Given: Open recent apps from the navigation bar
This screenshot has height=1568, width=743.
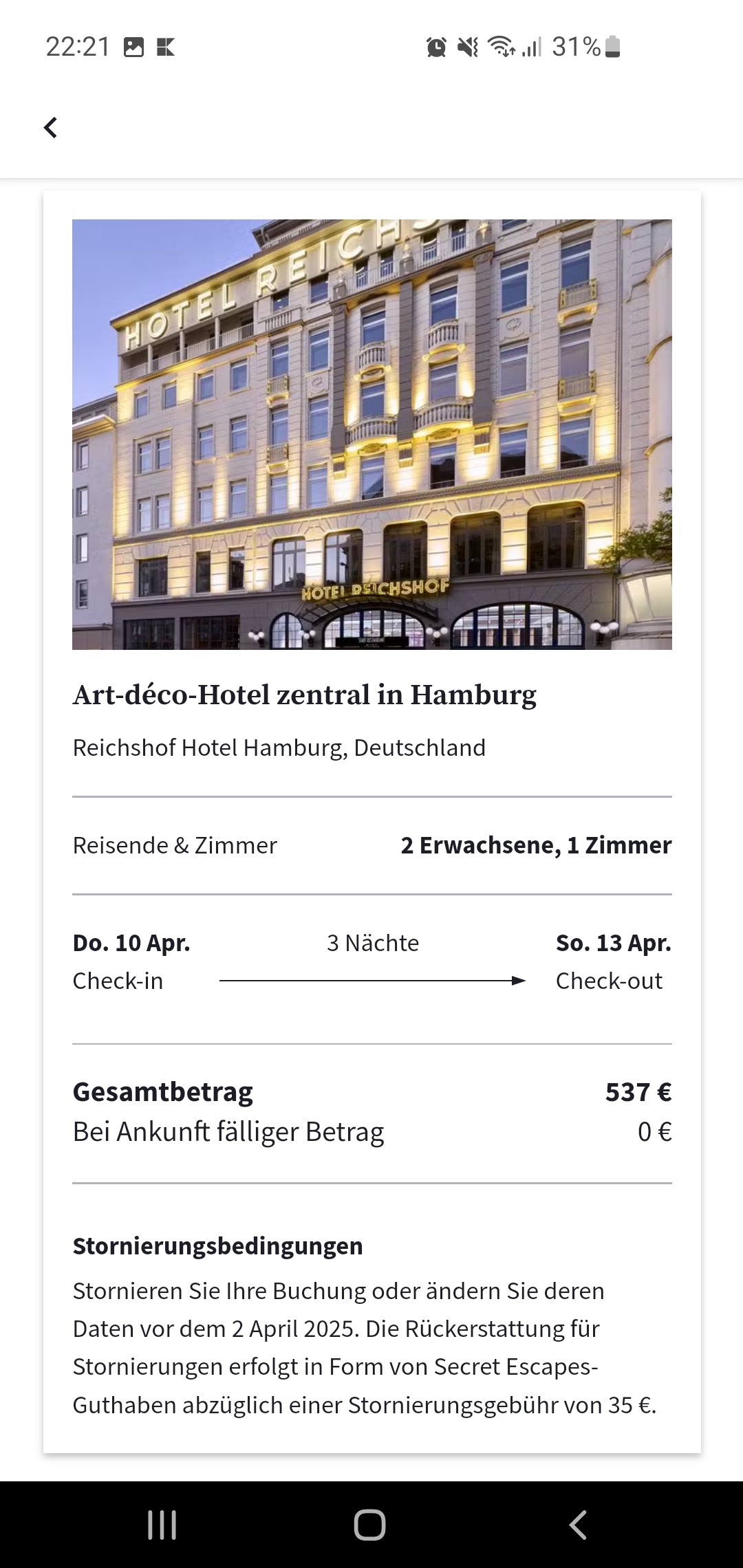Looking at the screenshot, I should (162, 1524).
